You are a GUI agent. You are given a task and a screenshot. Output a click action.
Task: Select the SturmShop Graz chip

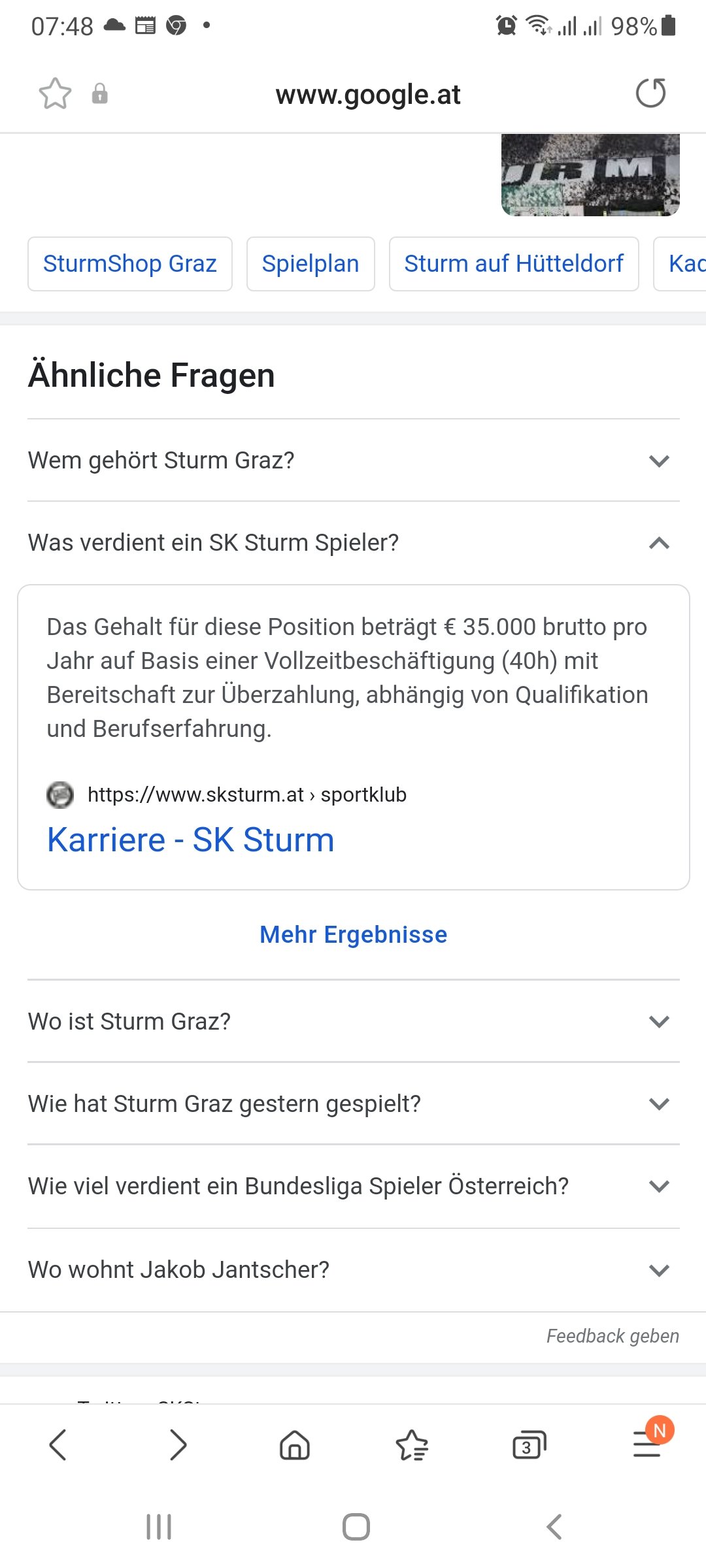pyautogui.click(x=130, y=264)
